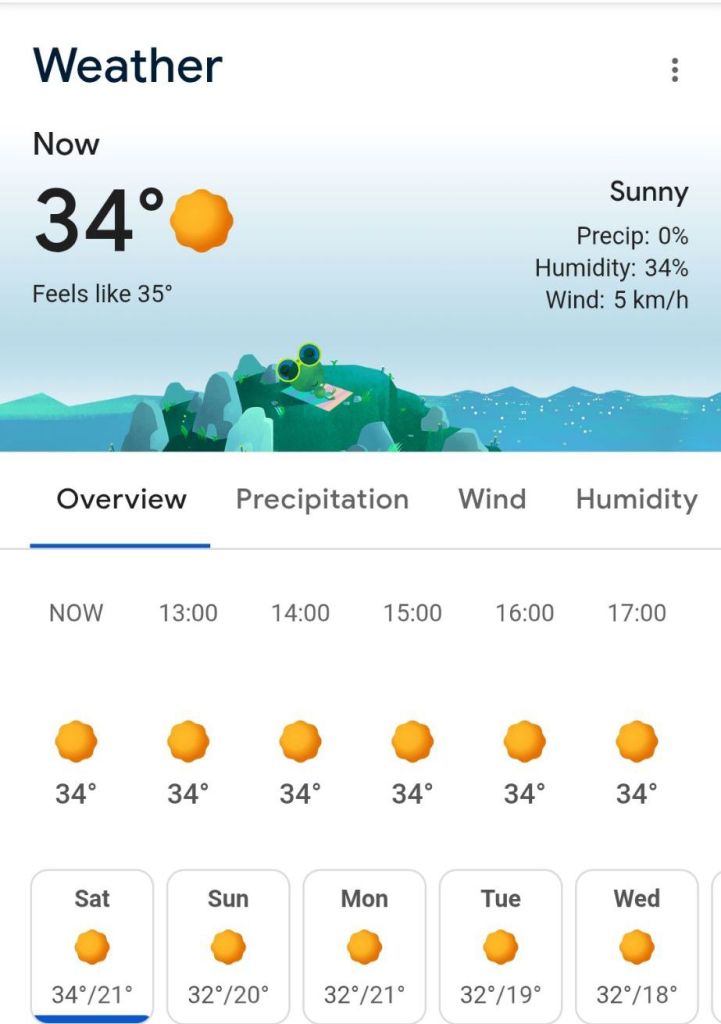Switch to the Humidity tab
The width and height of the screenshot is (721, 1024).
click(636, 499)
